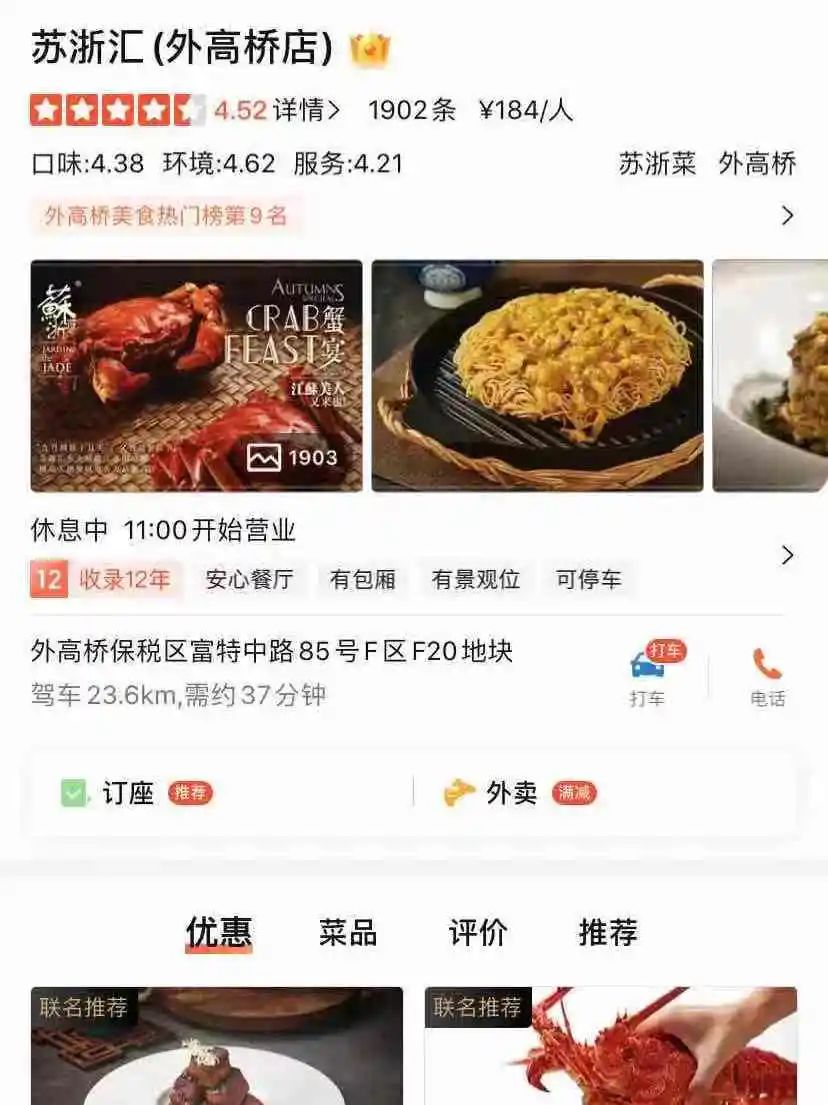Open the address 外高桥保税区富特中路85号

click(x=272, y=652)
